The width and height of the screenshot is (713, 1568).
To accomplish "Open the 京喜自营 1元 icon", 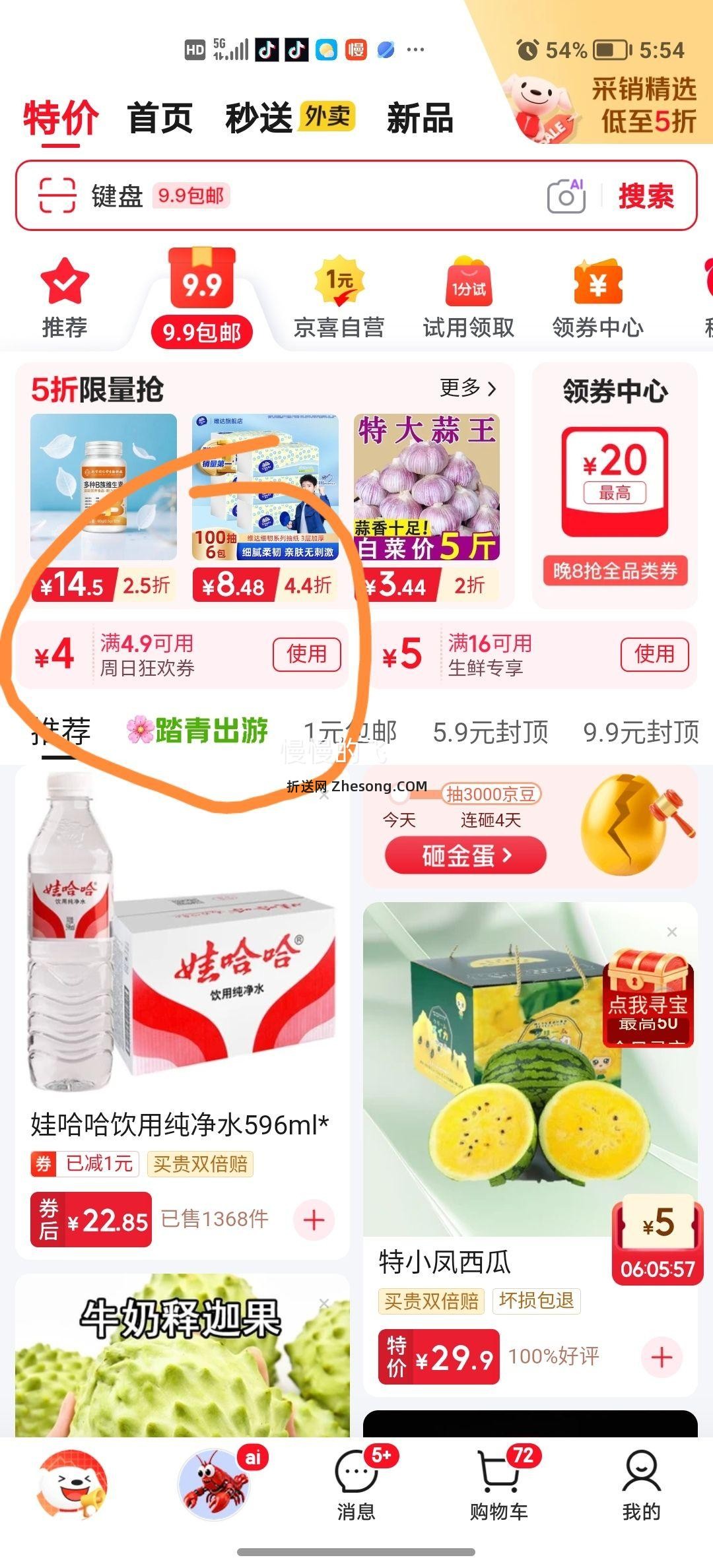I will point(339,282).
